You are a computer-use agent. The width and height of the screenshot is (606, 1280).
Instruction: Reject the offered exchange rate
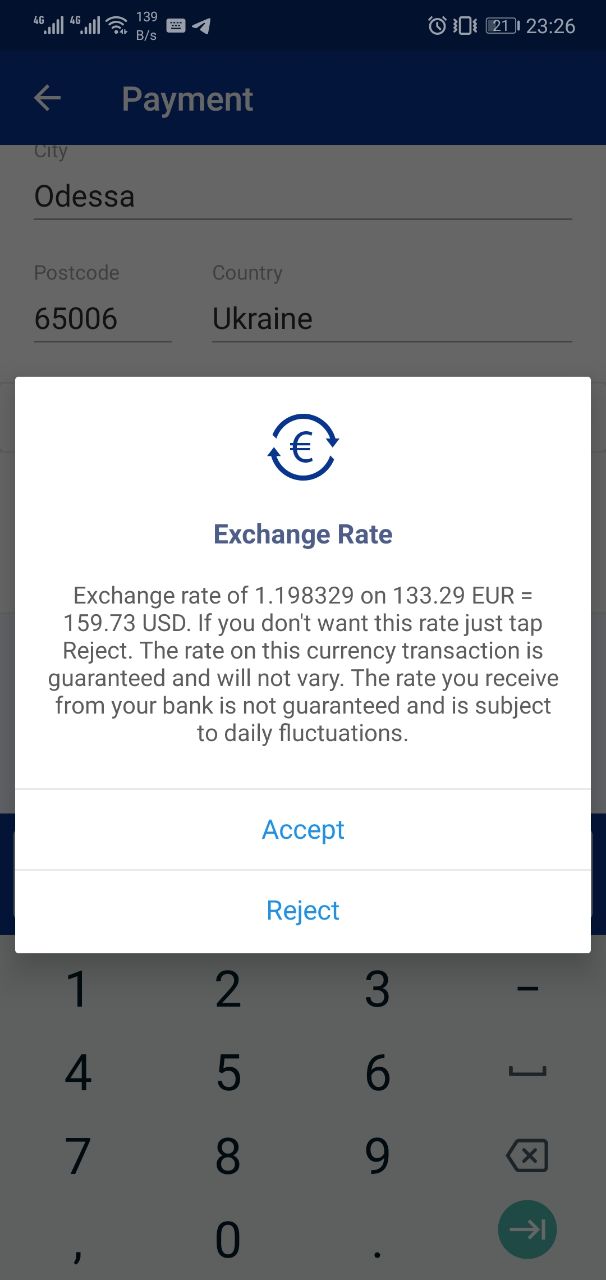pos(303,911)
